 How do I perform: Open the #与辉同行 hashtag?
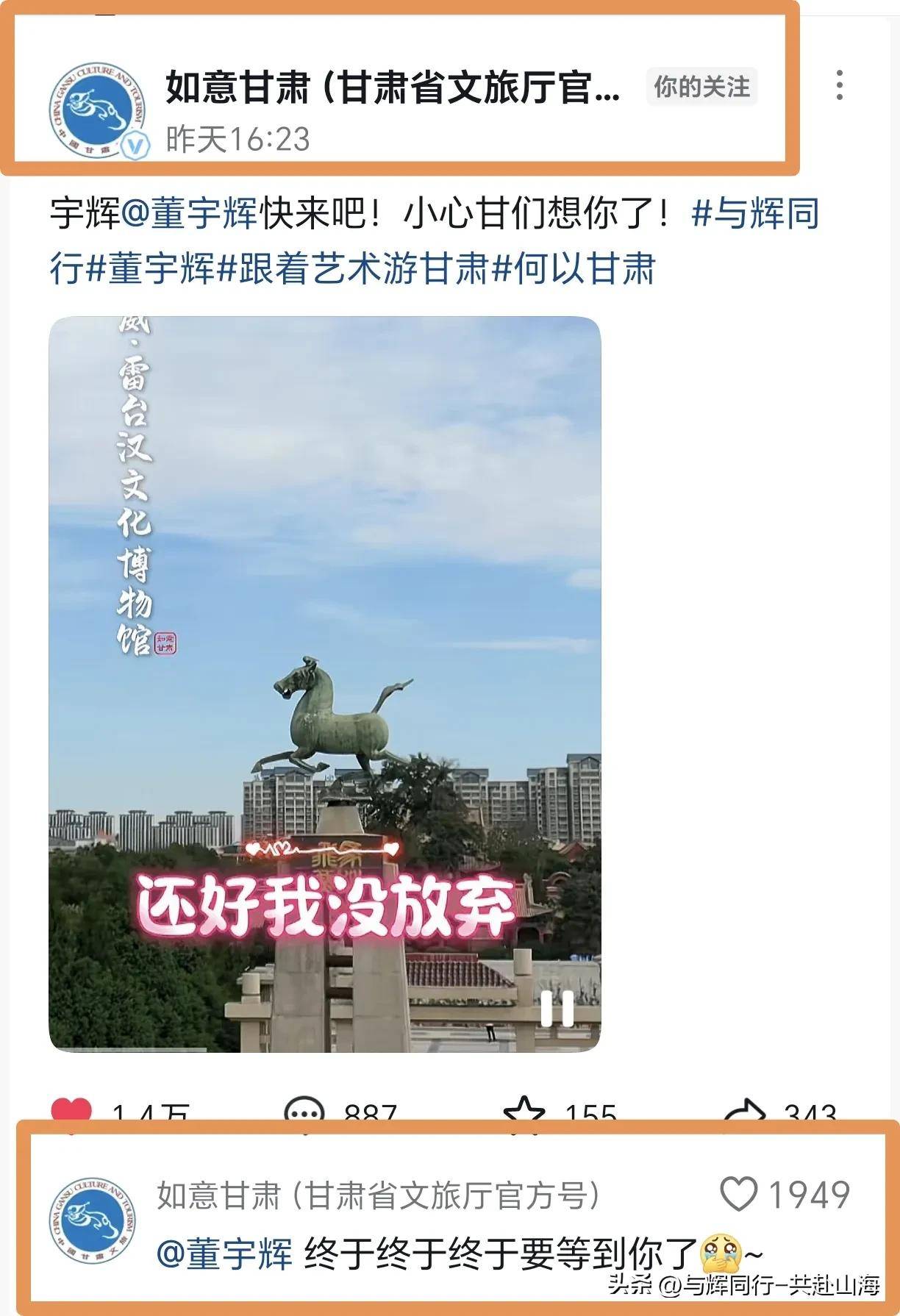click(755, 214)
